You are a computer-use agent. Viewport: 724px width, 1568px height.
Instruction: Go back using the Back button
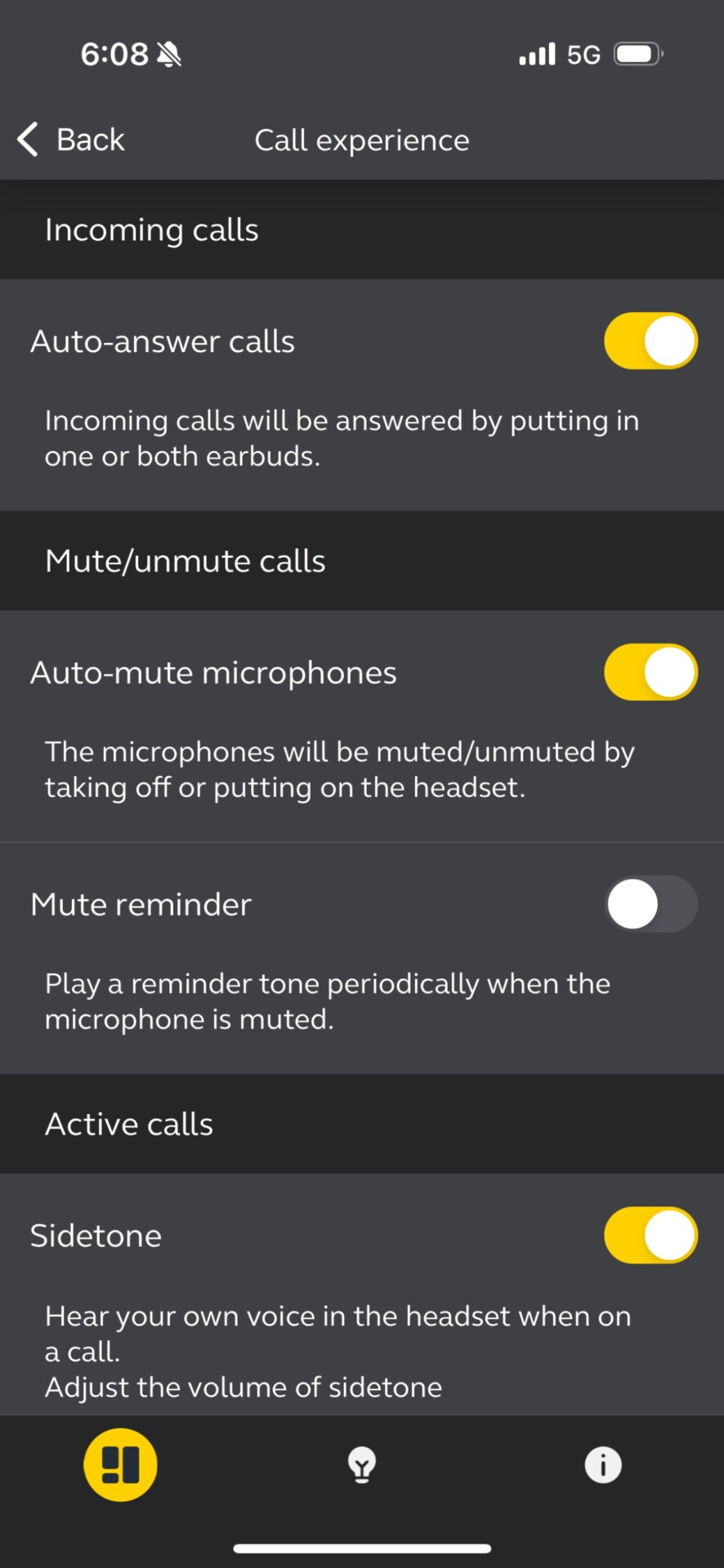(x=71, y=140)
